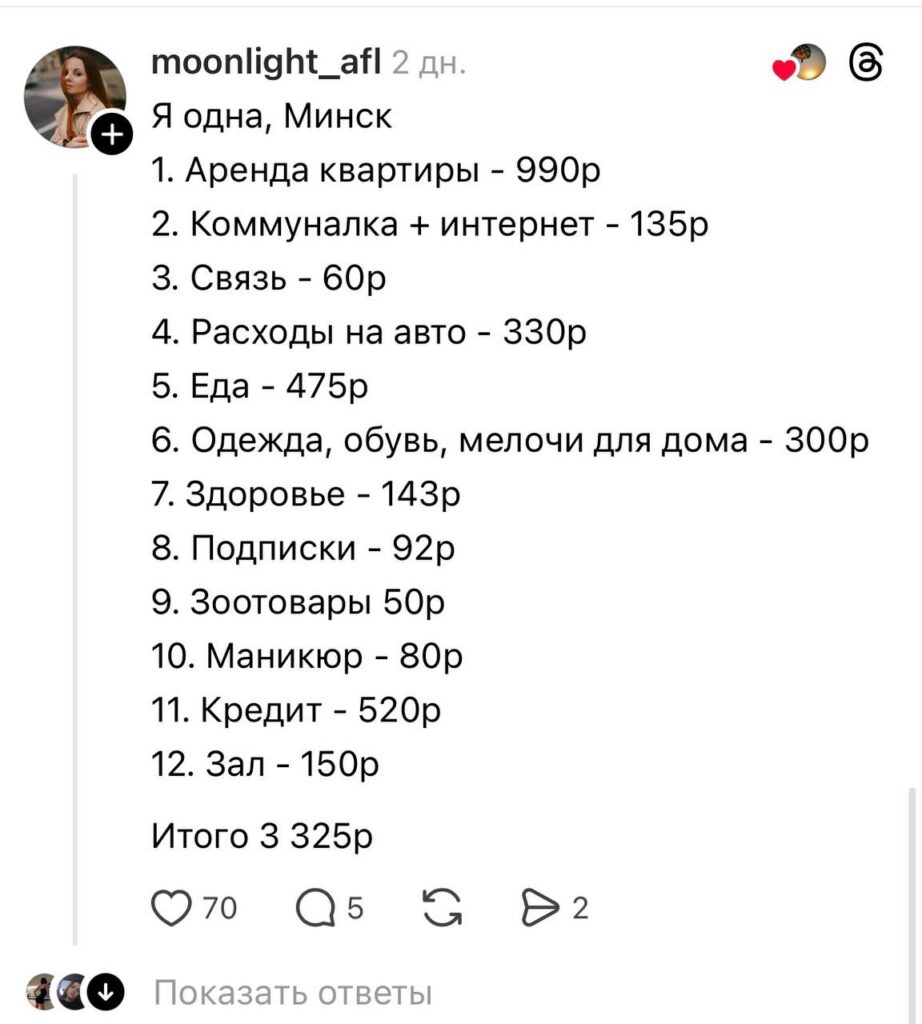Share the post via send icon

[x=541, y=908]
